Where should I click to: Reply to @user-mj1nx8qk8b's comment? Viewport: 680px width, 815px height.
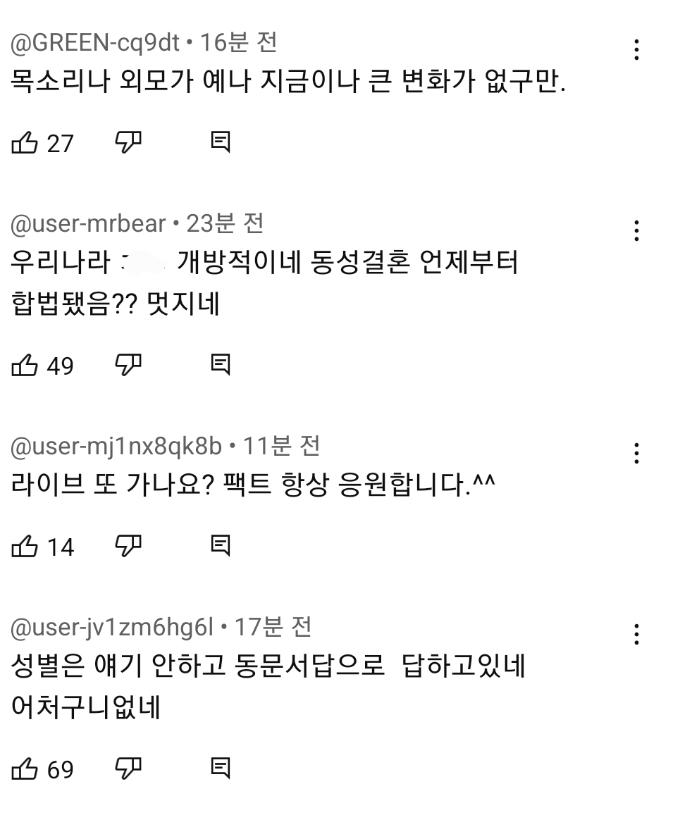point(220,547)
